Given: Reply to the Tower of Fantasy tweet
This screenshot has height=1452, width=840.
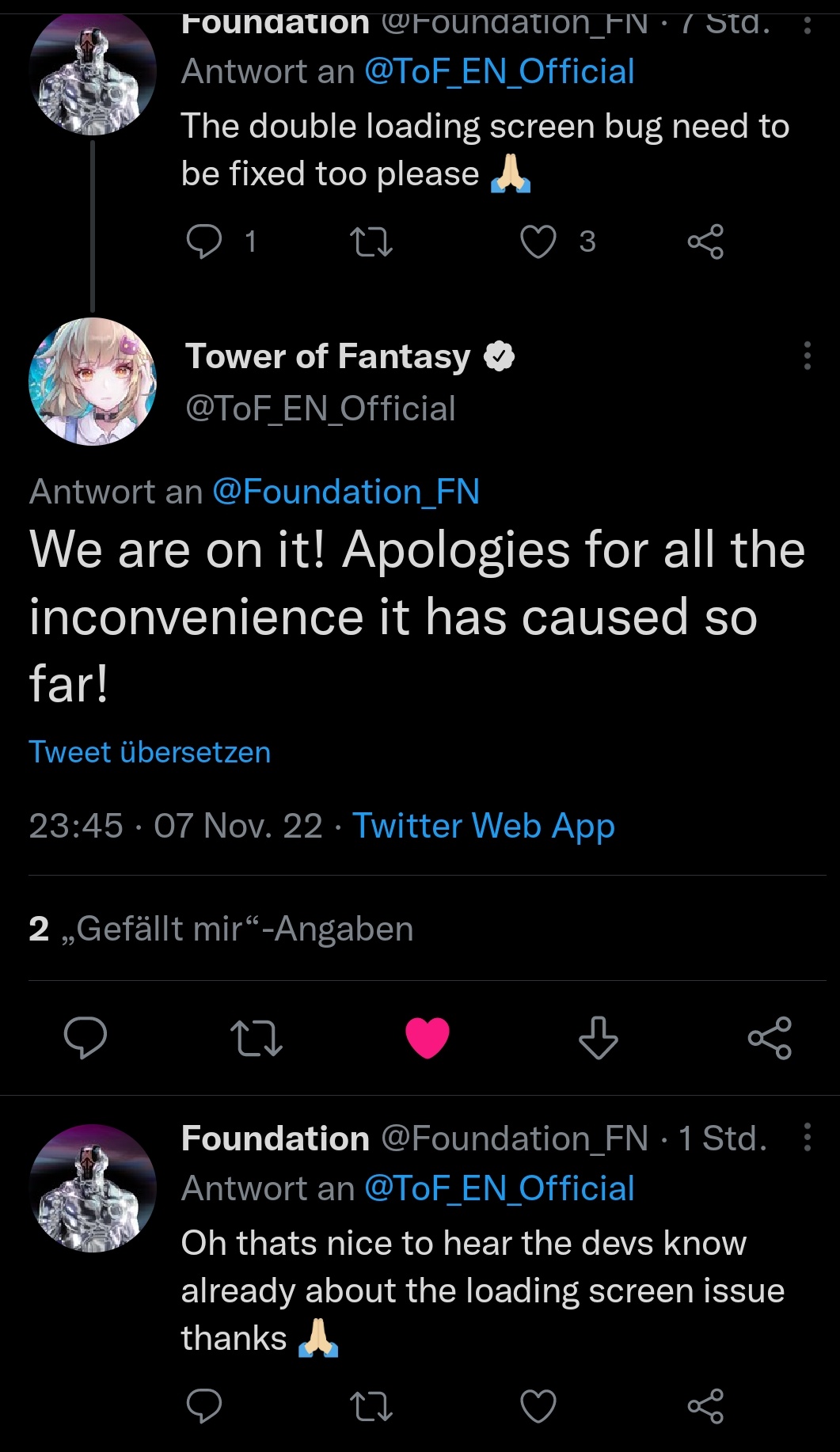Looking at the screenshot, I should point(86,1037).
